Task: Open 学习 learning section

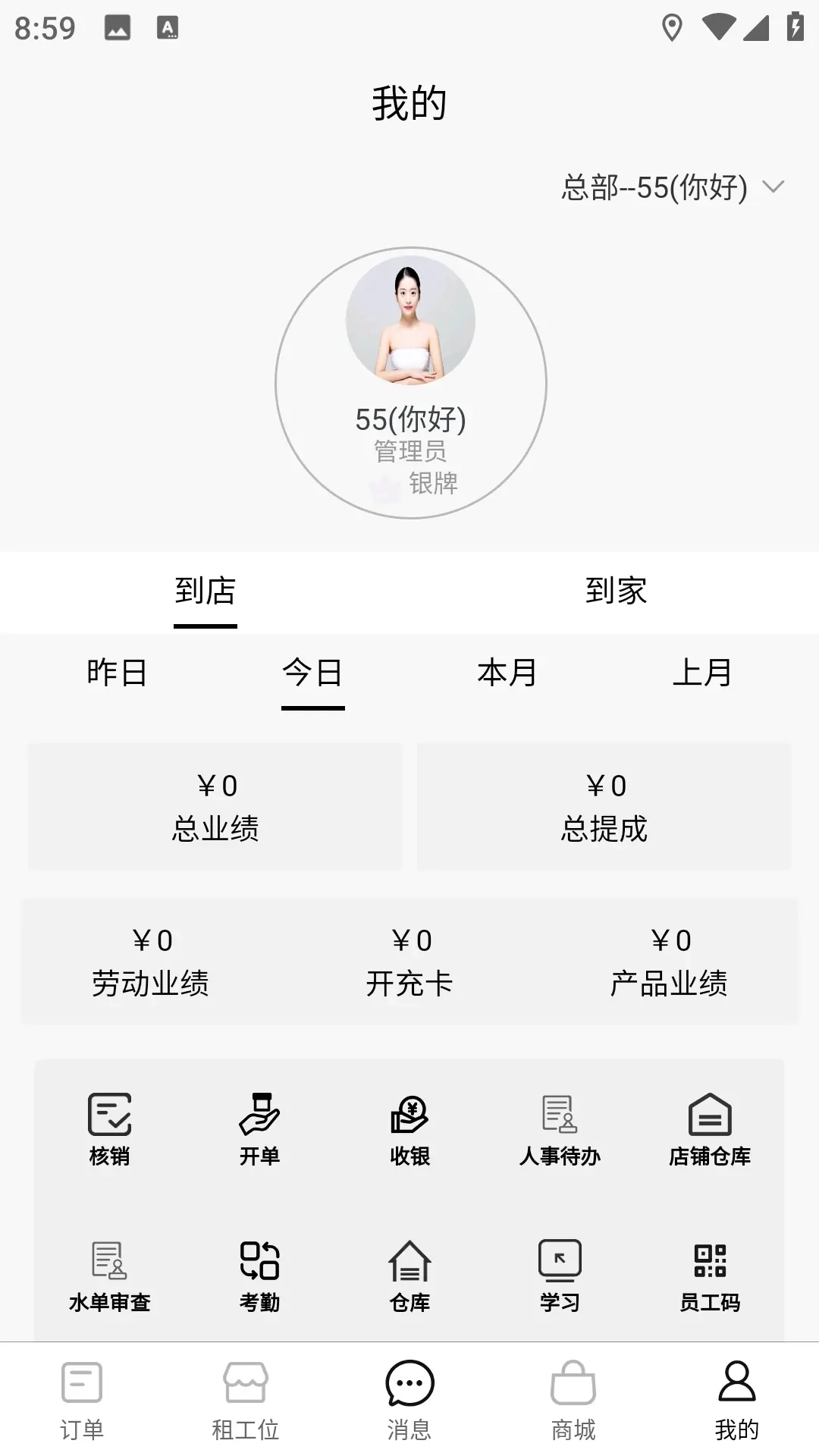Action: point(560,1272)
